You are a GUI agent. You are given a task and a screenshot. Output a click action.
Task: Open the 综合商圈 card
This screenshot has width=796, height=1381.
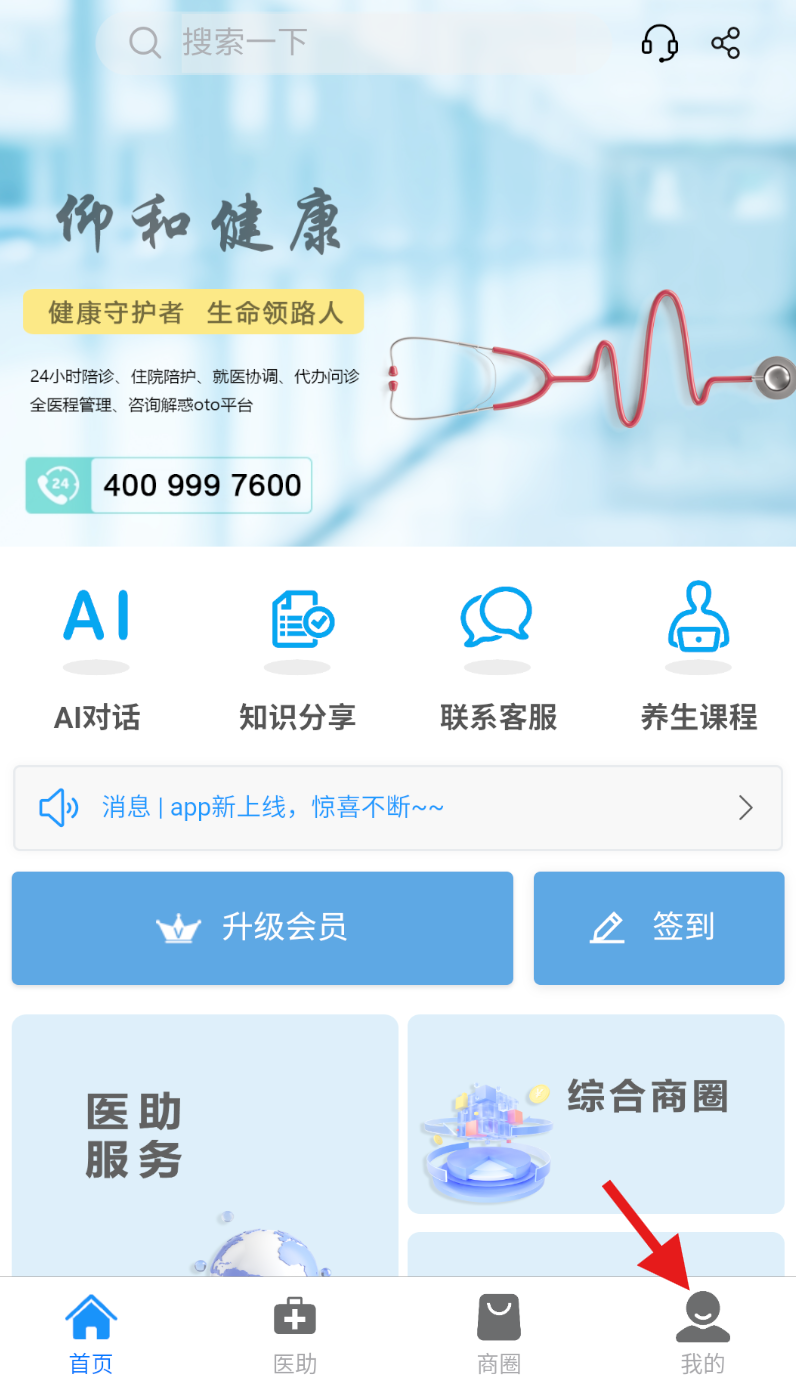click(x=595, y=1114)
